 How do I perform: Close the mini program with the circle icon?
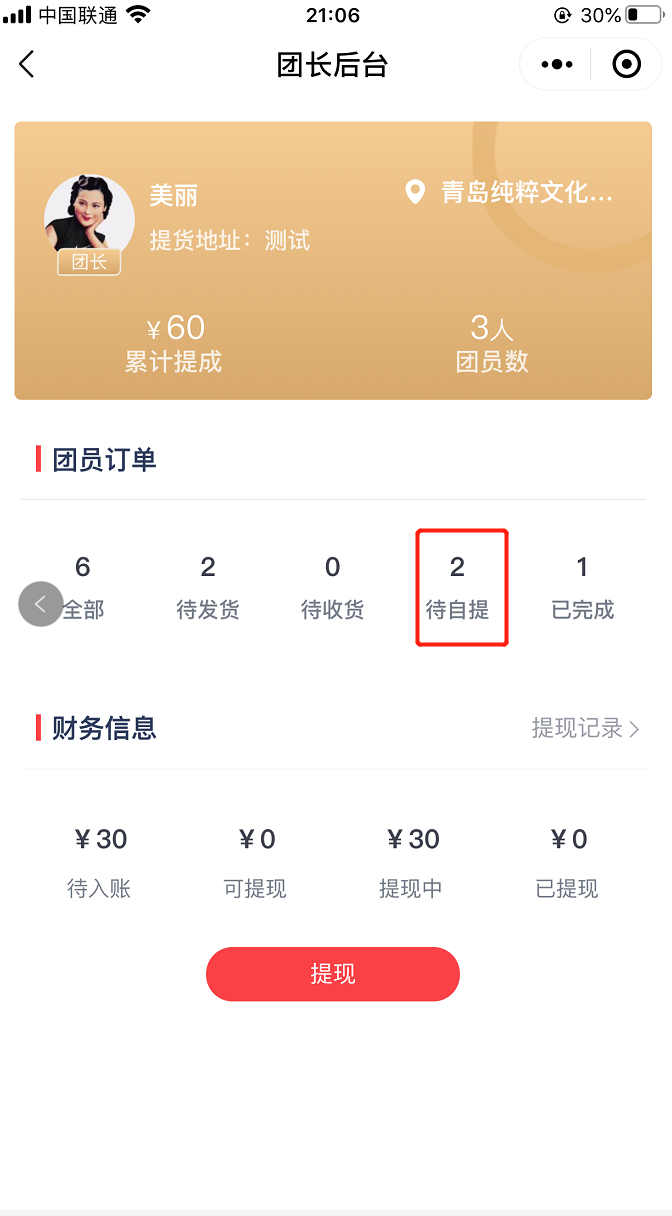[x=626, y=65]
